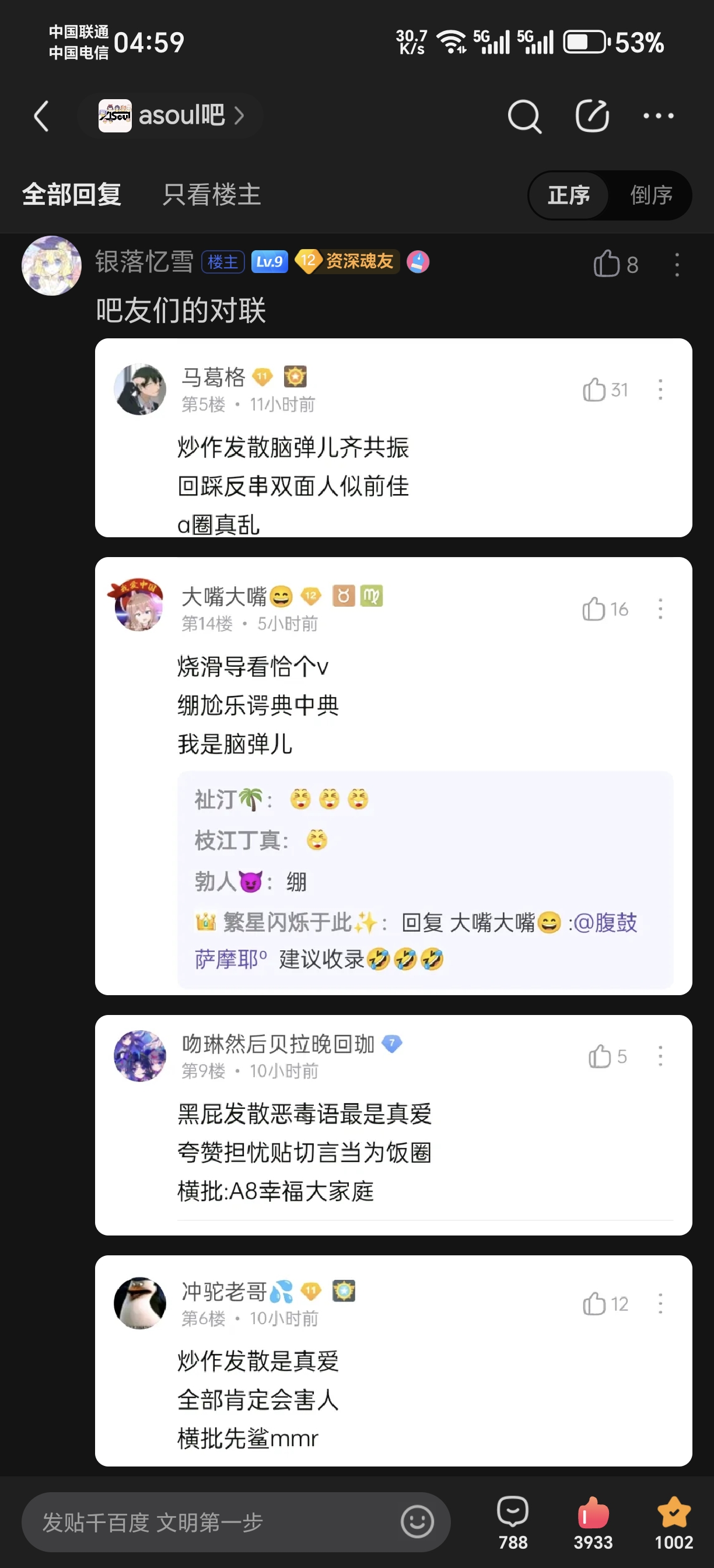714x1568 pixels.
Task: Open search from the top bar
Action: [x=524, y=116]
